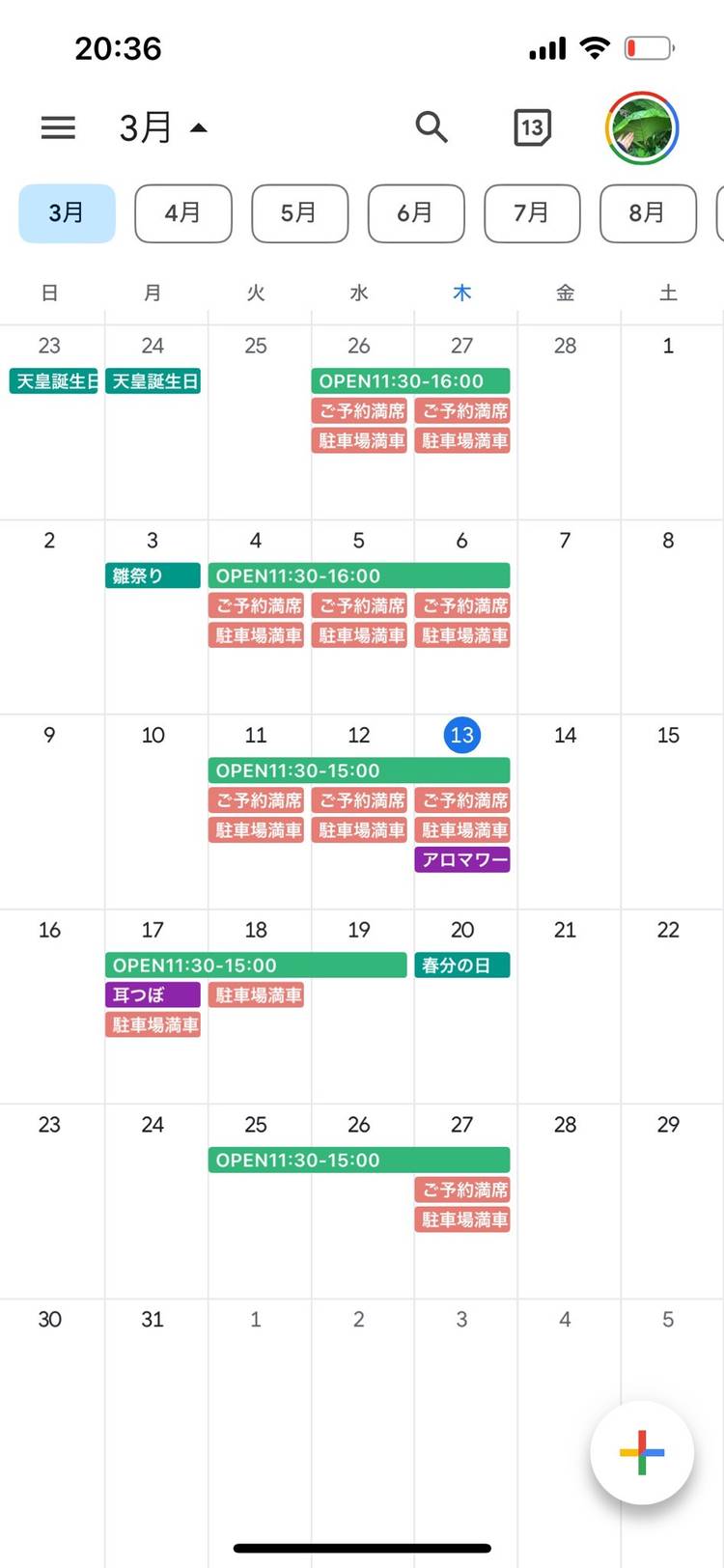
Task: Choose the 6月 month chip
Action: click(x=416, y=213)
